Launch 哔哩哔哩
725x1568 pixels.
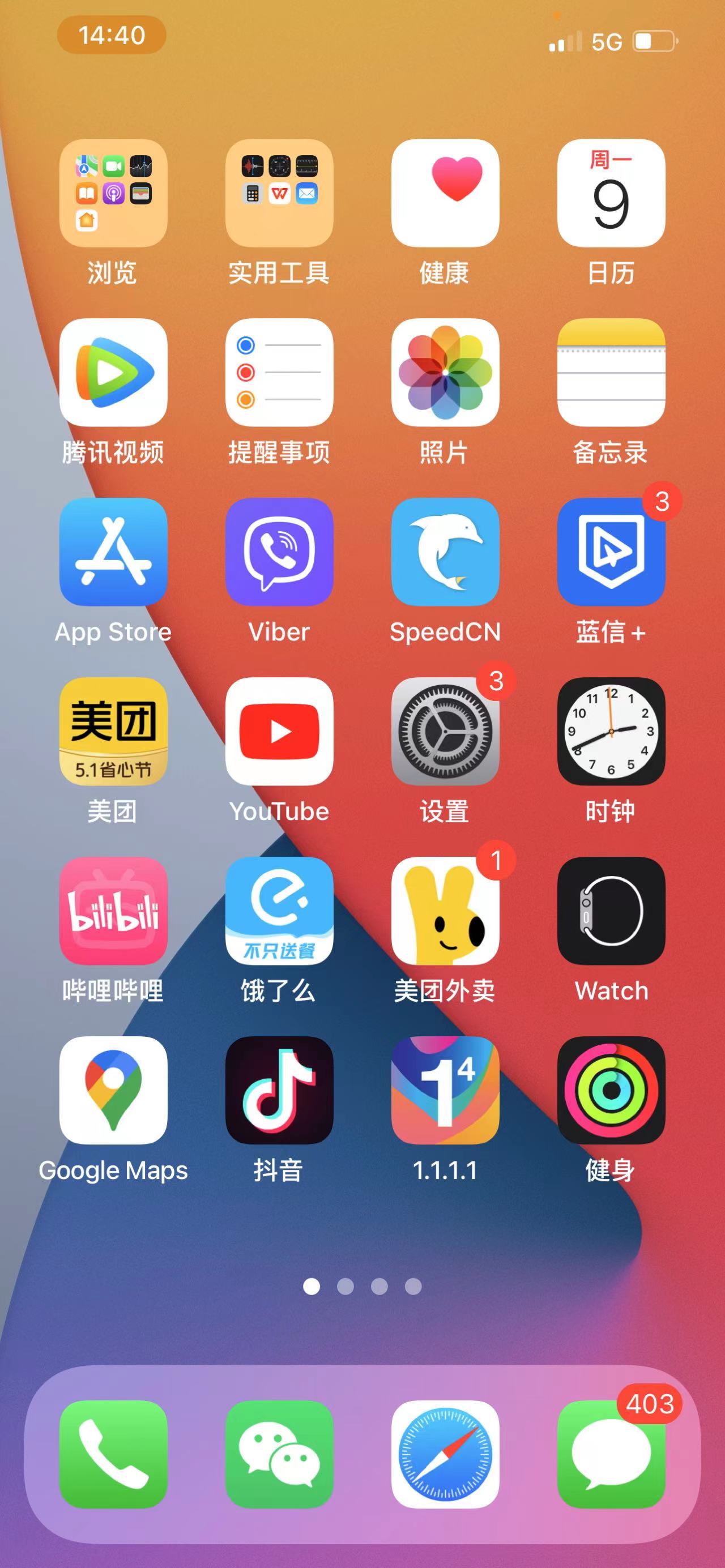pos(113,911)
